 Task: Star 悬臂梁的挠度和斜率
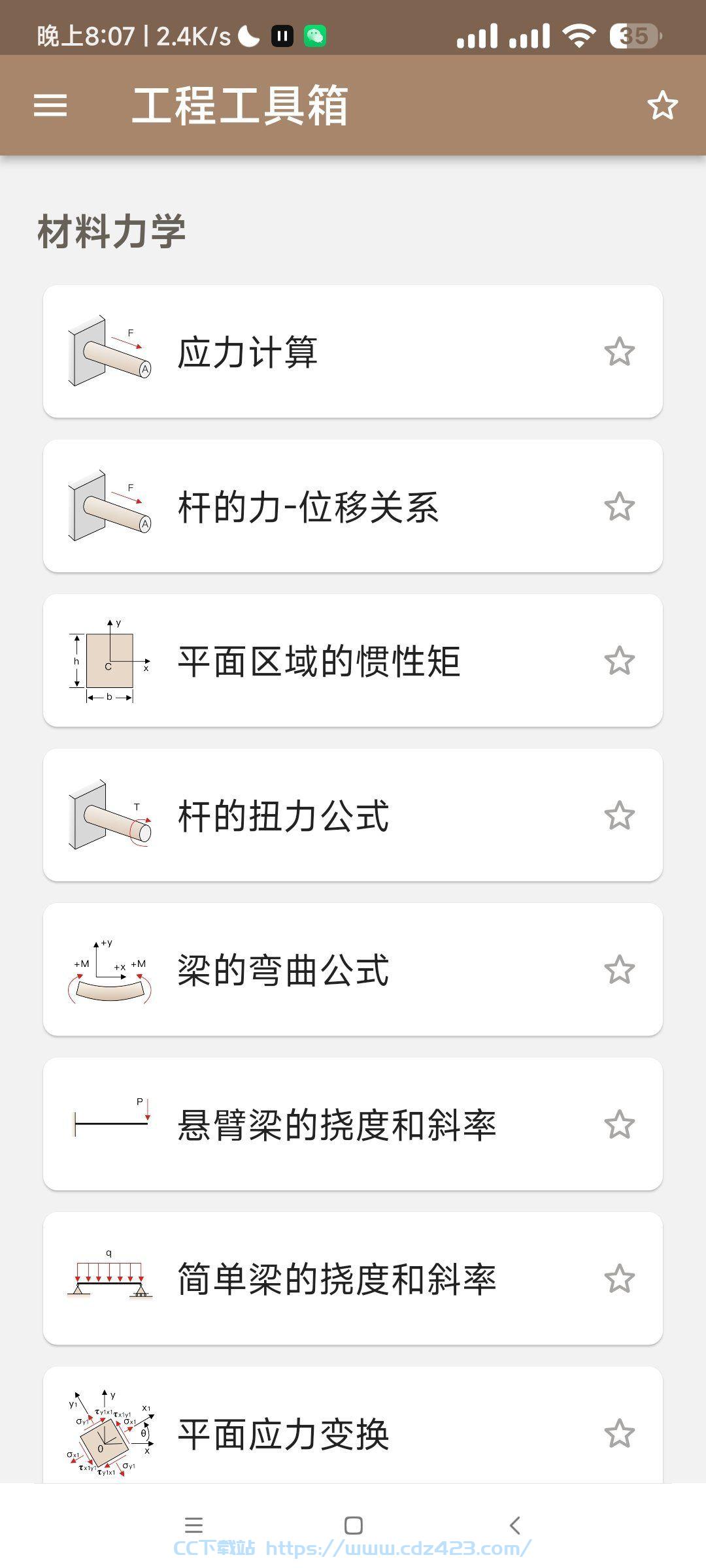619,1125
